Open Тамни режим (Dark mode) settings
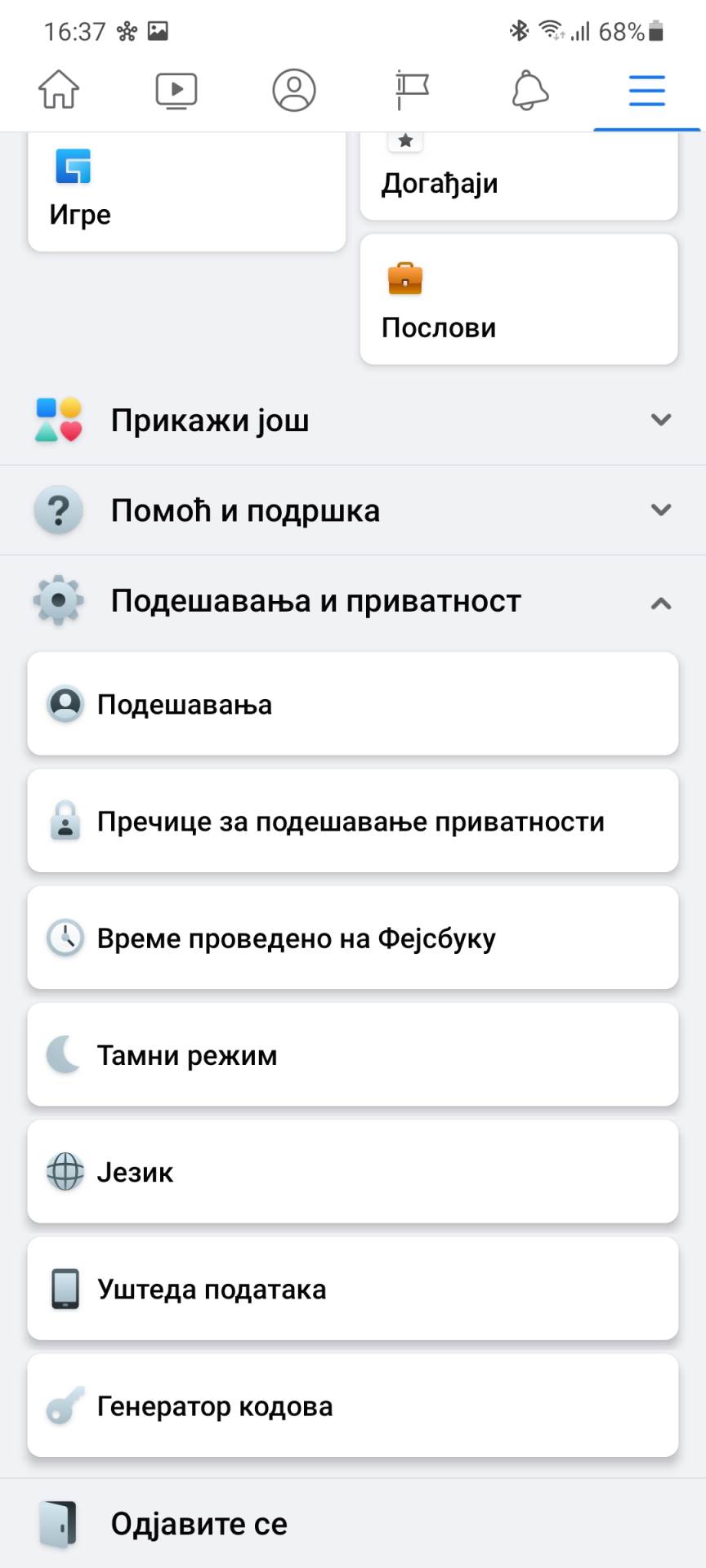This screenshot has width=706, height=1568. pos(353,1054)
